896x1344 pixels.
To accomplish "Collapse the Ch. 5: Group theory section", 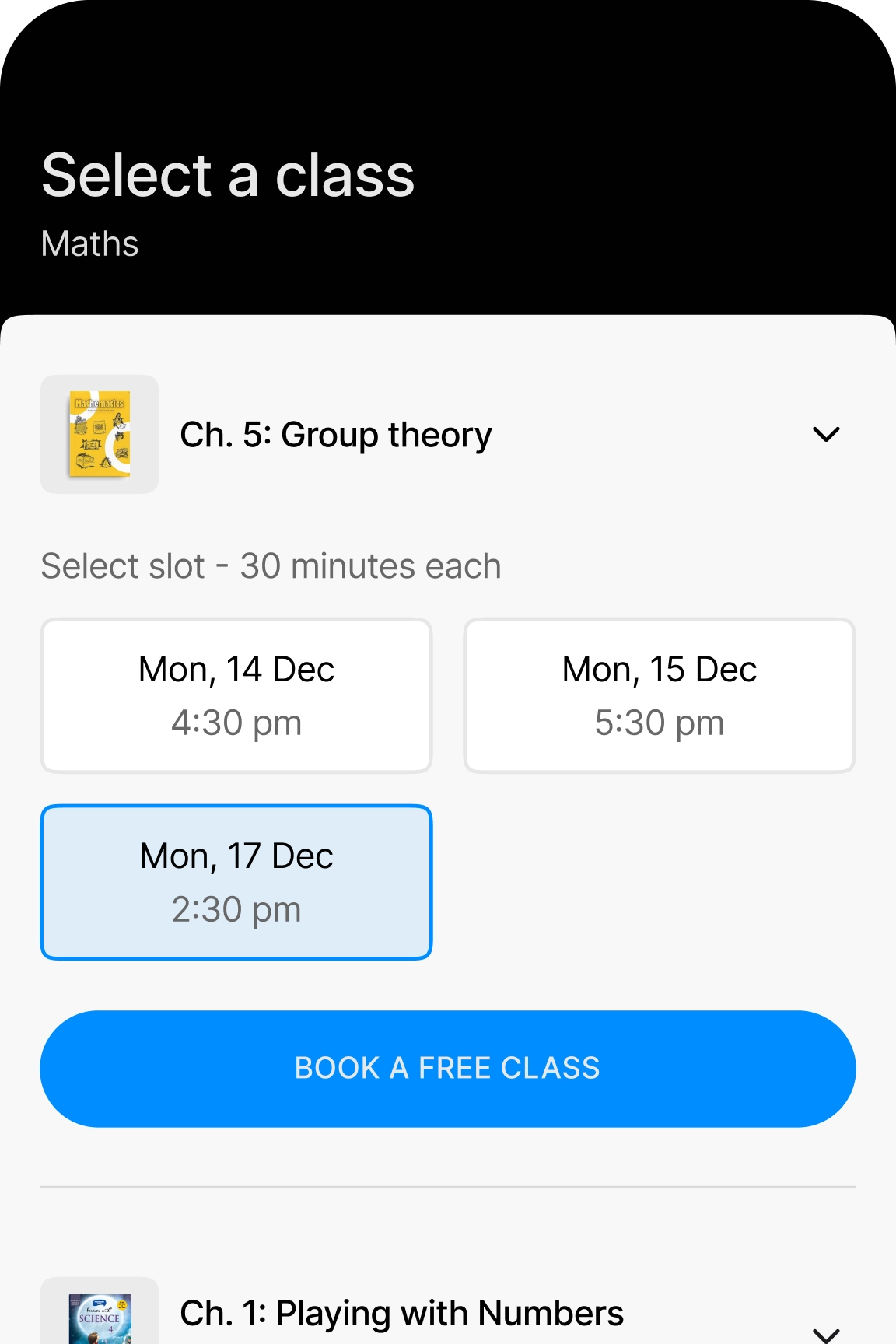I will pyautogui.click(x=825, y=434).
